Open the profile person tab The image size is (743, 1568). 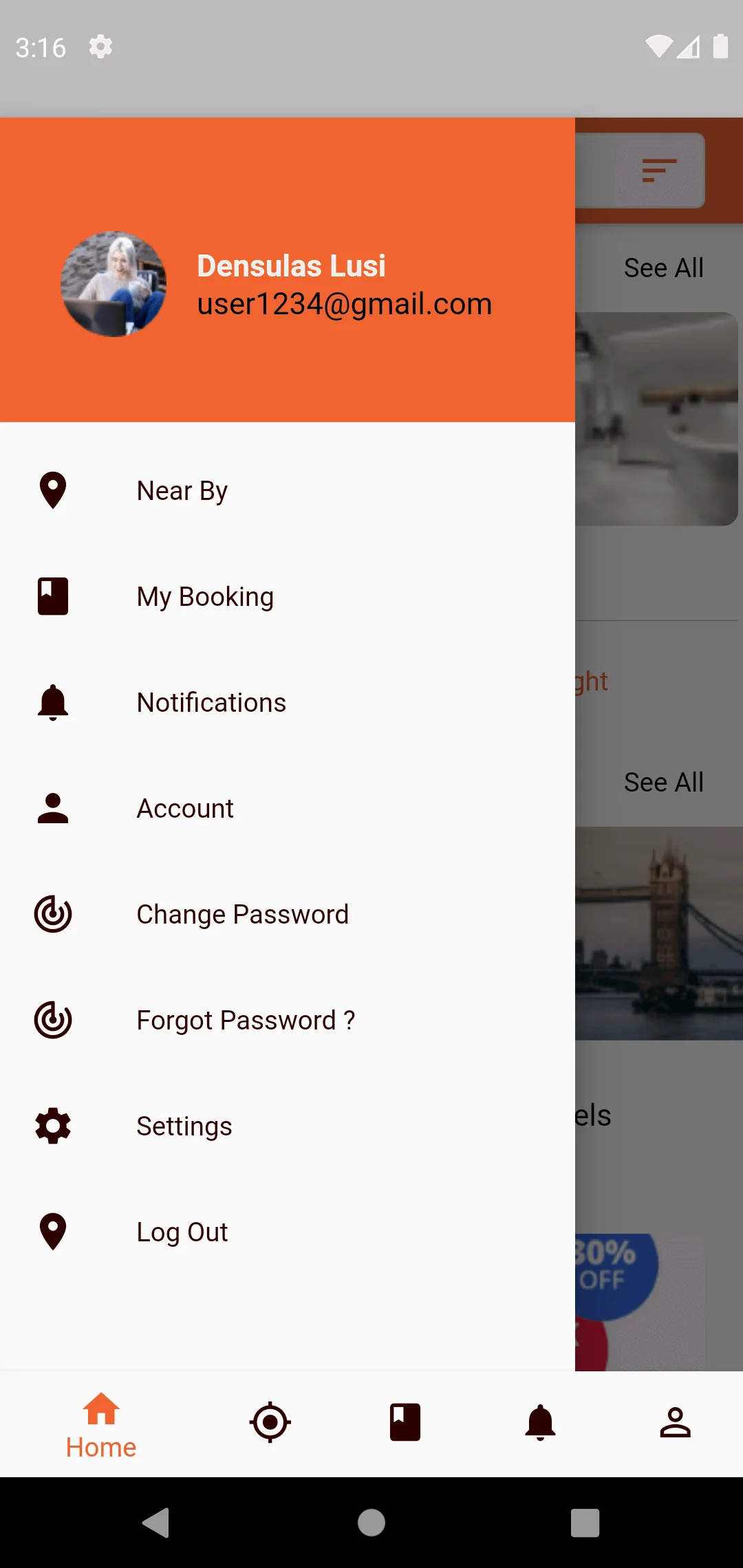click(x=675, y=1422)
